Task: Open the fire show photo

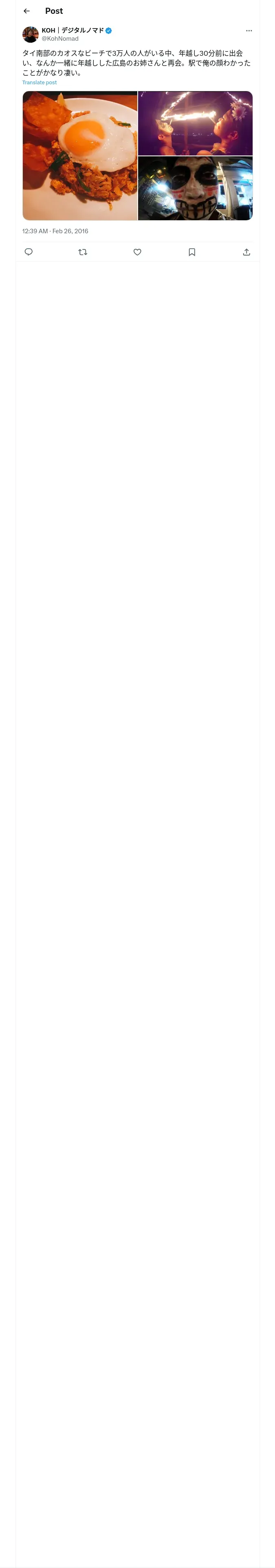Action: 195,124
